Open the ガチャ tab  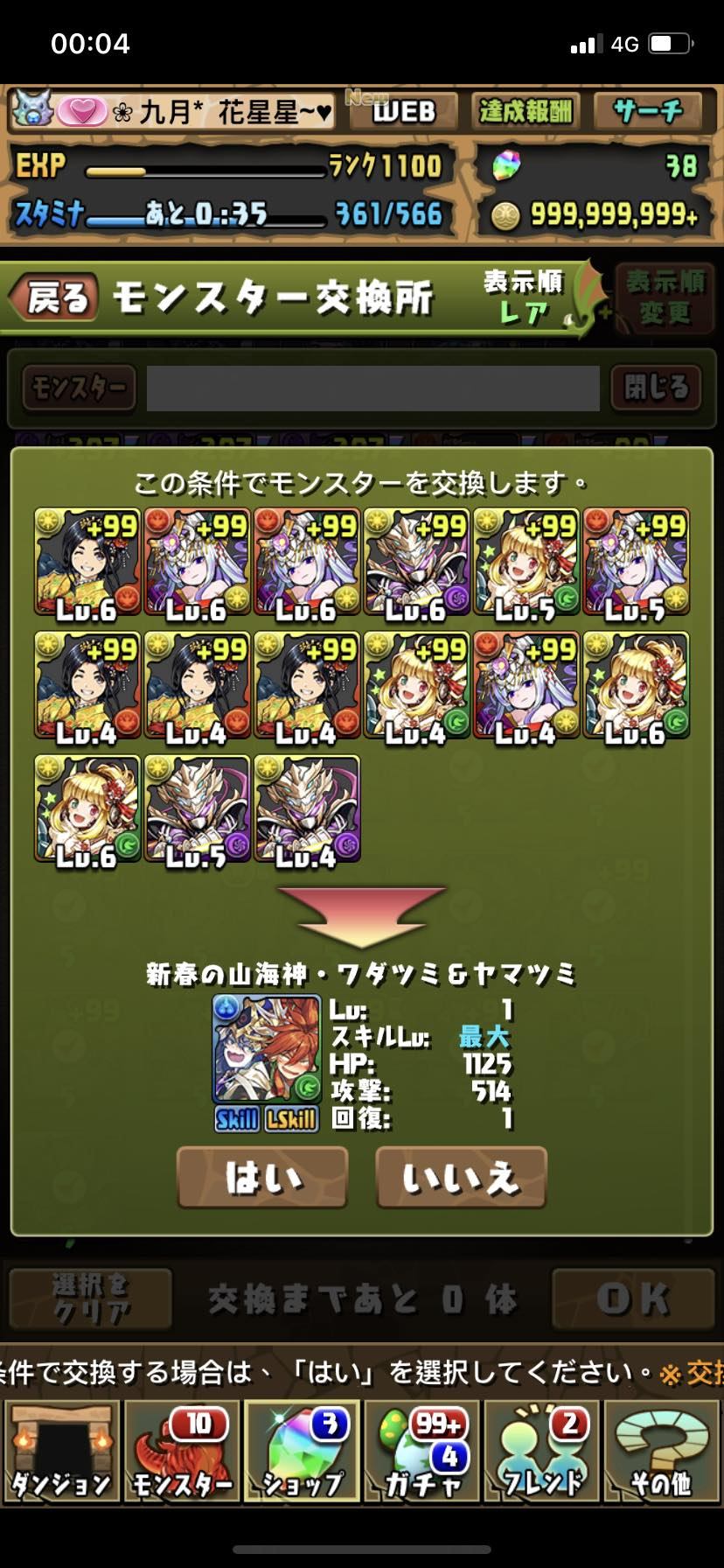(x=422, y=1452)
